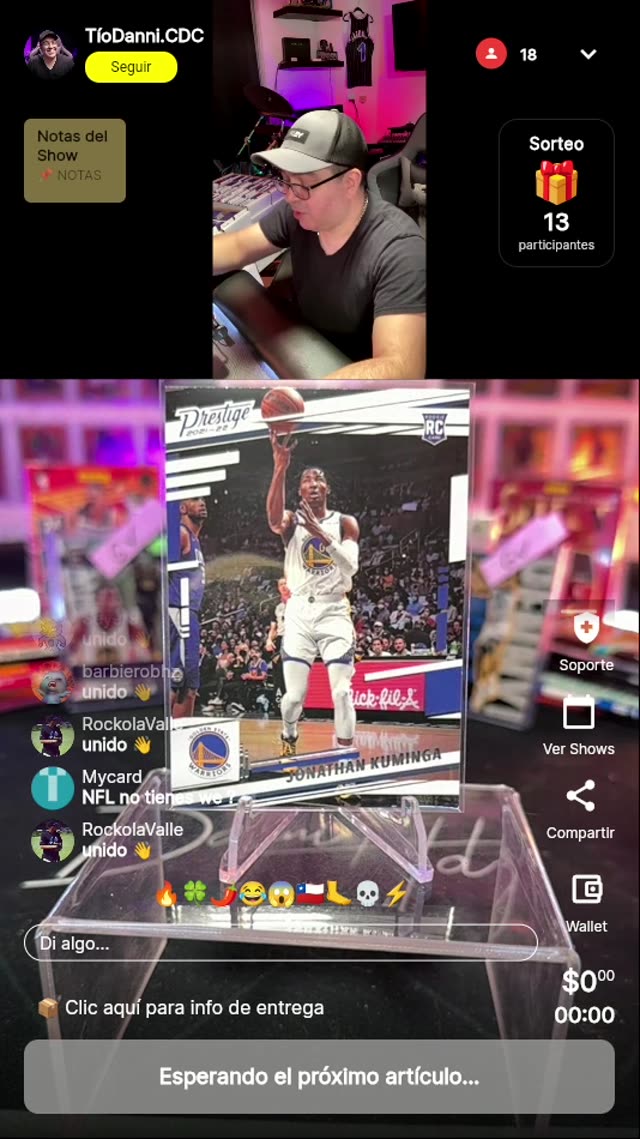640x1139 pixels.
Task: Open the Sorteo giveaway box
Action: (x=556, y=193)
